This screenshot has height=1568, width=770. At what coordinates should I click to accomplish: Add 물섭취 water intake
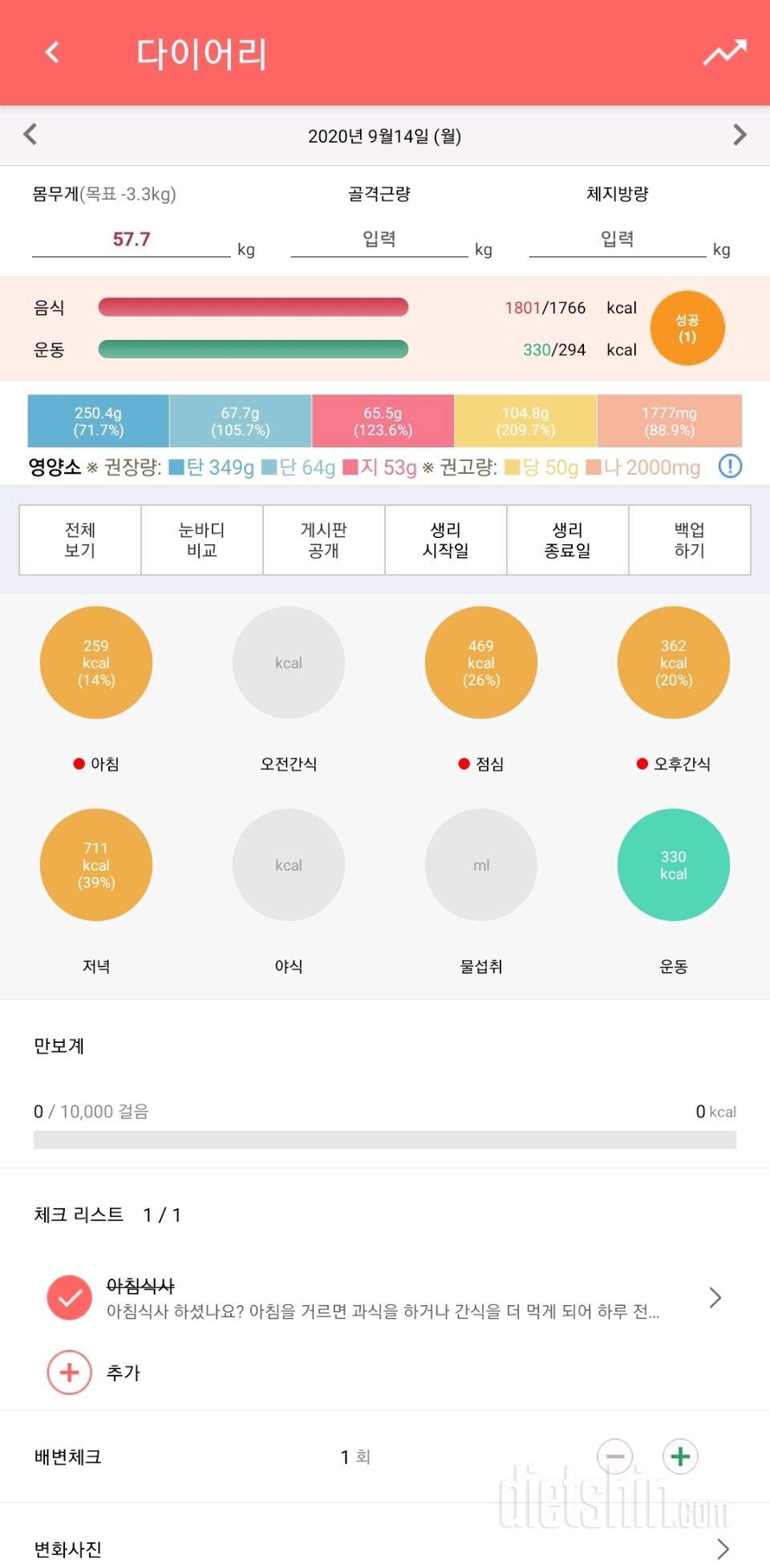(481, 864)
